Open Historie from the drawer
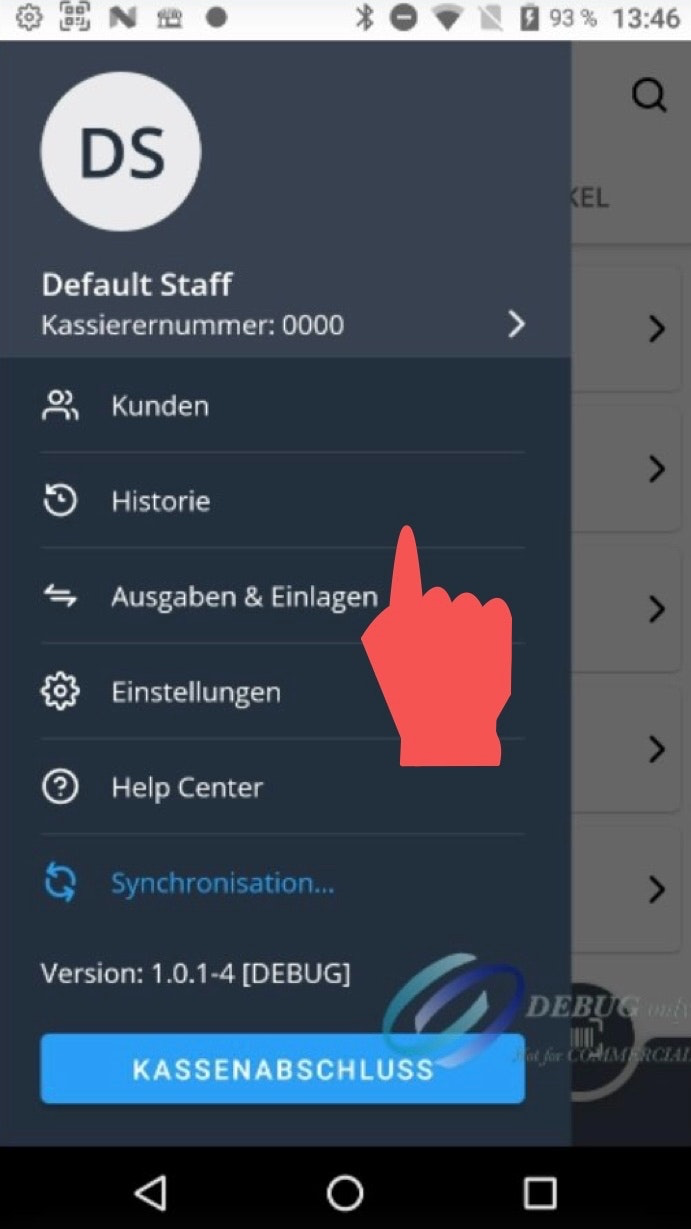The height and width of the screenshot is (1229, 691). point(160,501)
